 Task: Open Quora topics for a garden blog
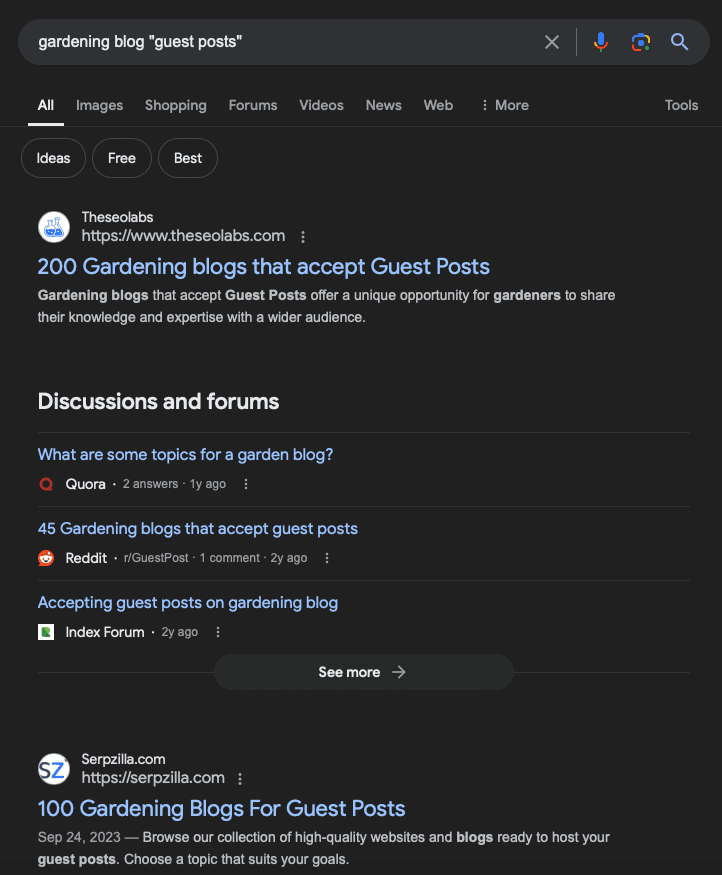pos(185,454)
